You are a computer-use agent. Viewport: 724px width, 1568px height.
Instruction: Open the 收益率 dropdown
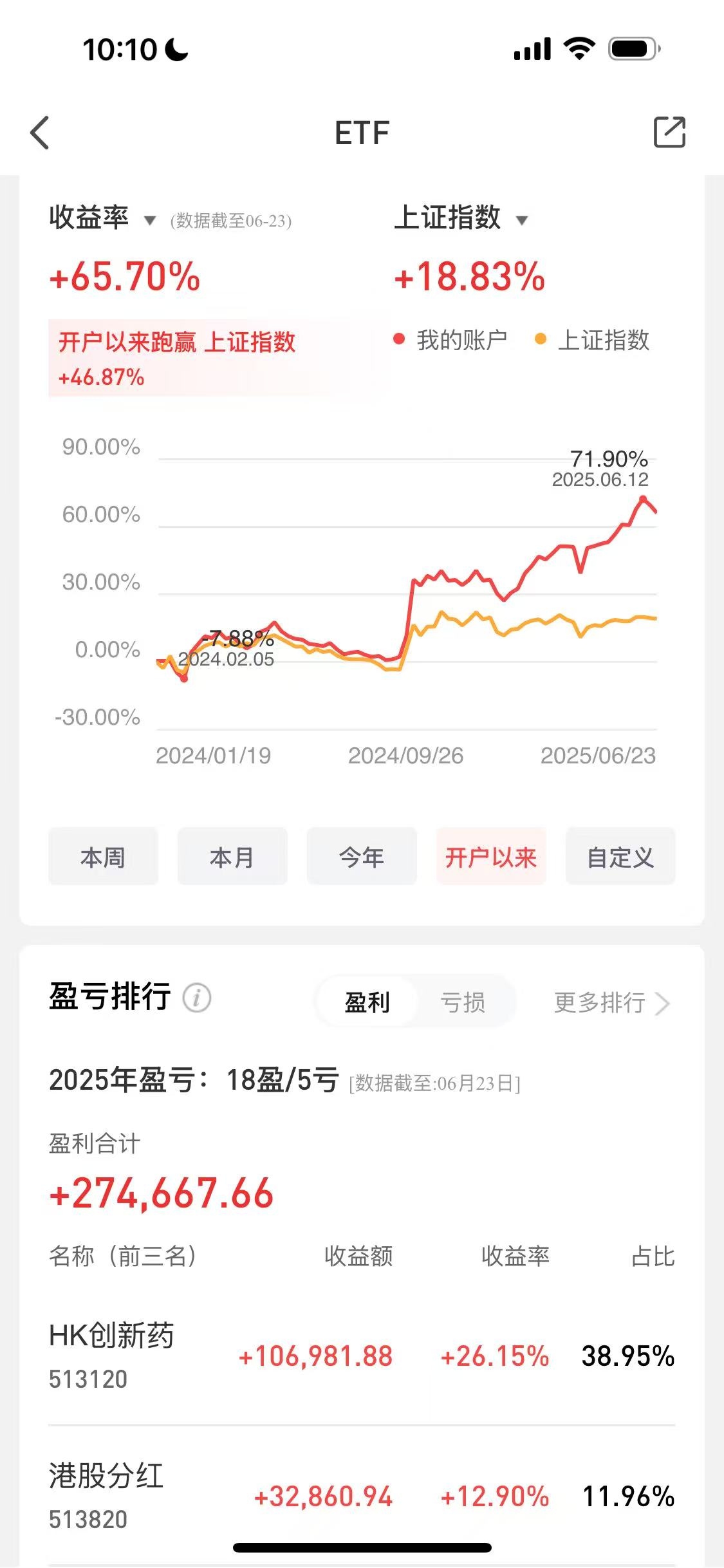coord(102,218)
